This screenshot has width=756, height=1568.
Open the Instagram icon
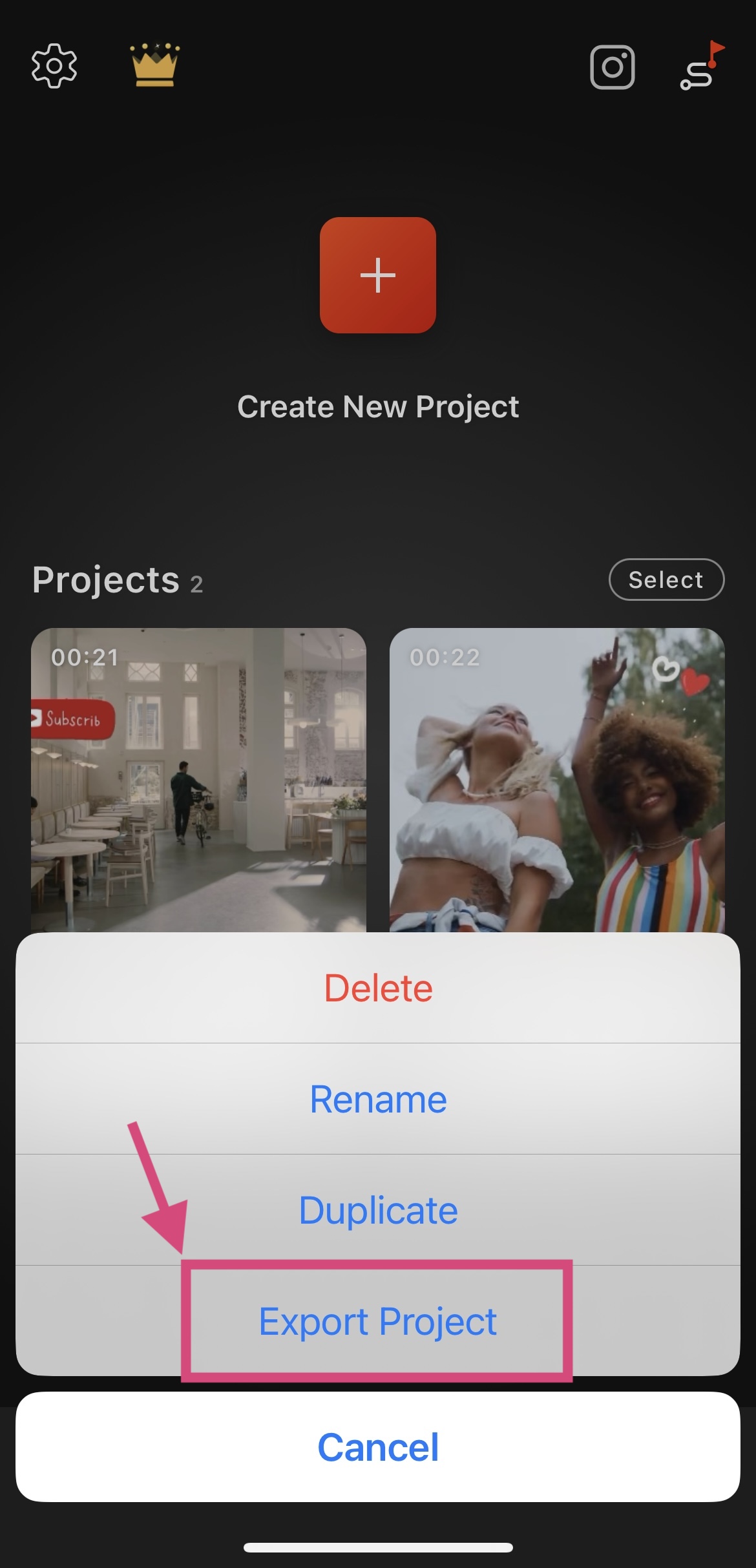pyautogui.click(x=612, y=67)
